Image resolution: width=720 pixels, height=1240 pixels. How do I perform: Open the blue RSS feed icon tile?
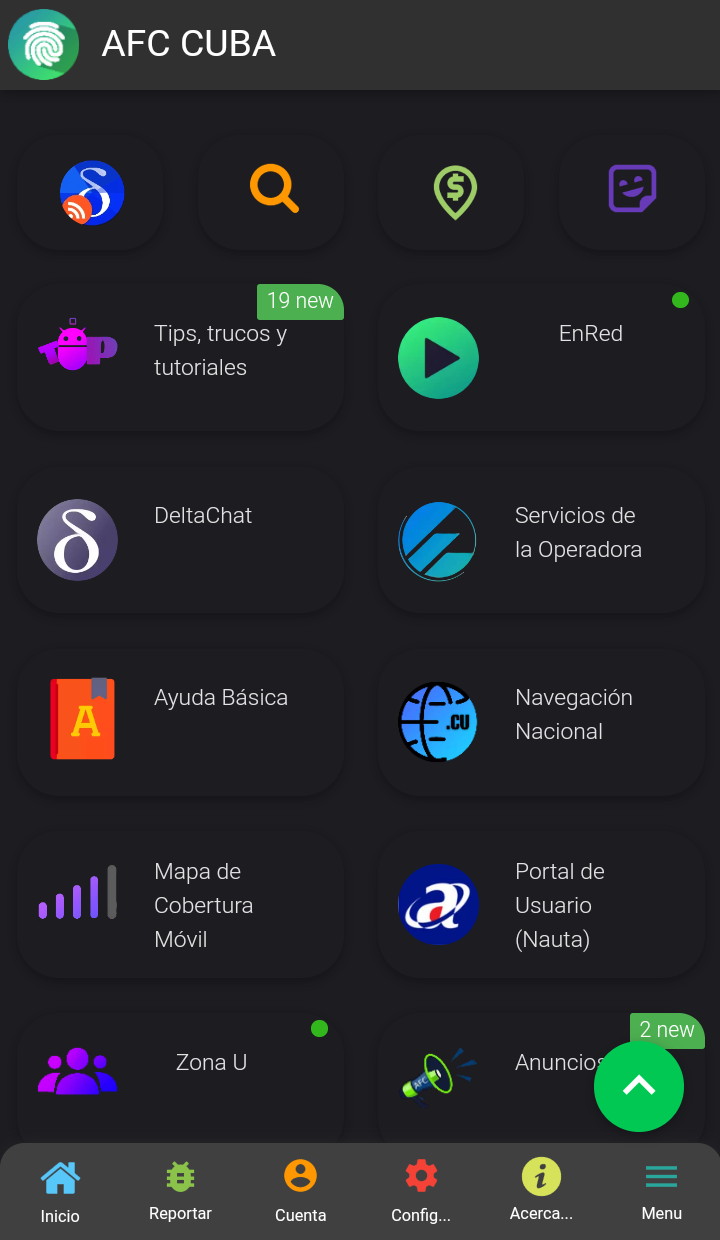91,191
